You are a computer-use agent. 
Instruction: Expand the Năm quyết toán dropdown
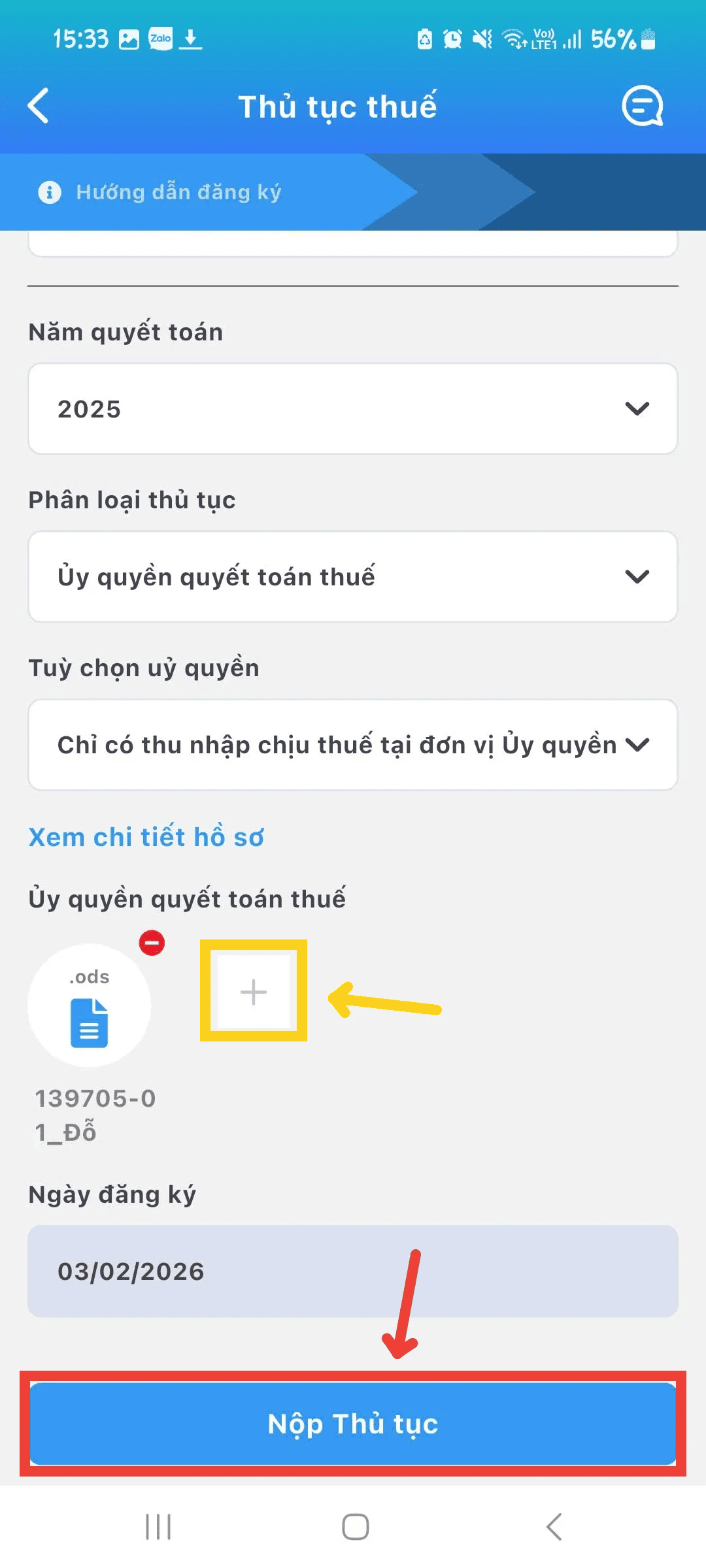(353, 409)
